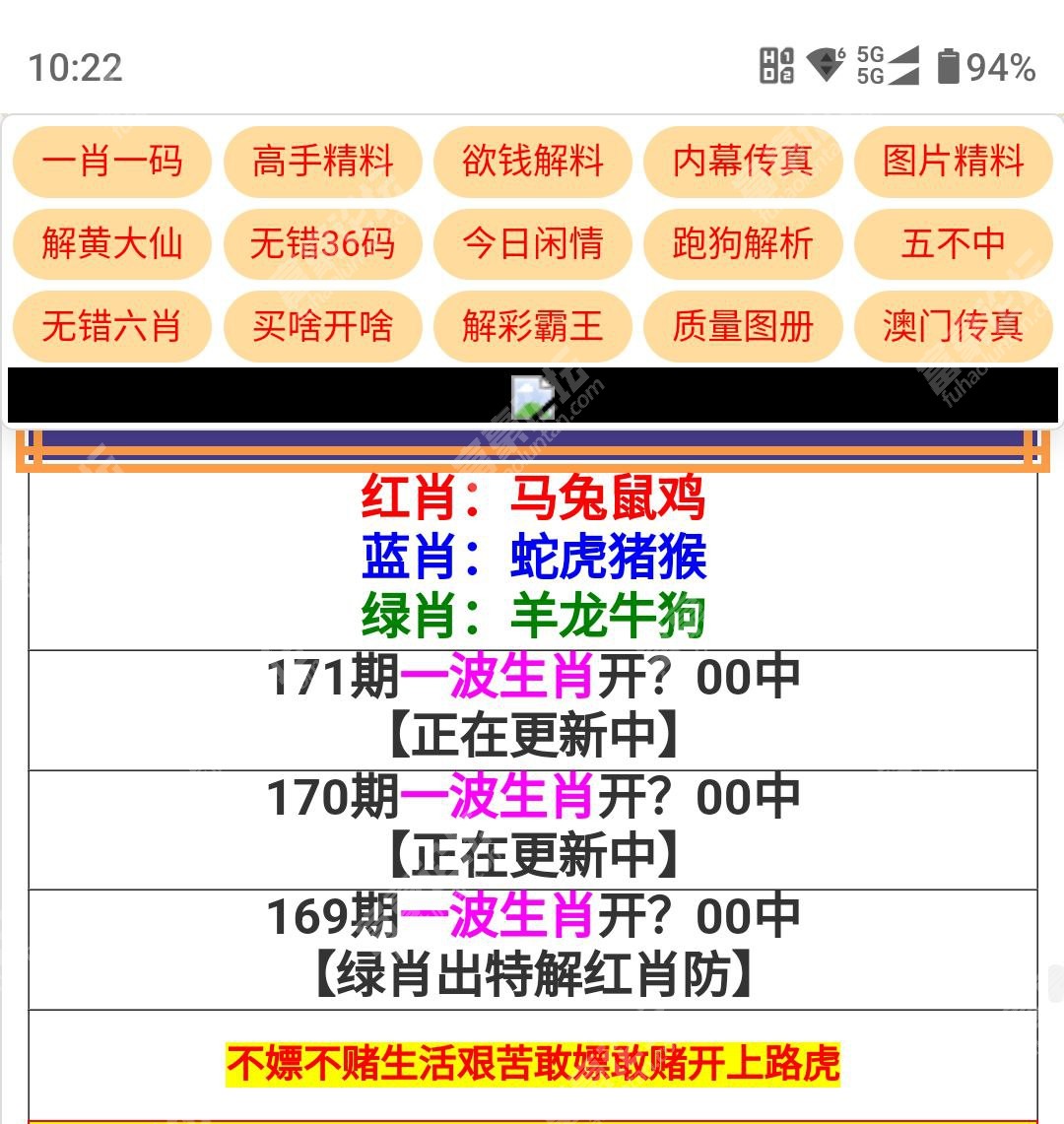Image resolution: width=1064 pixels, height=1124 pixels.
Task: Go to 图片精料
Action: (953, 162)
